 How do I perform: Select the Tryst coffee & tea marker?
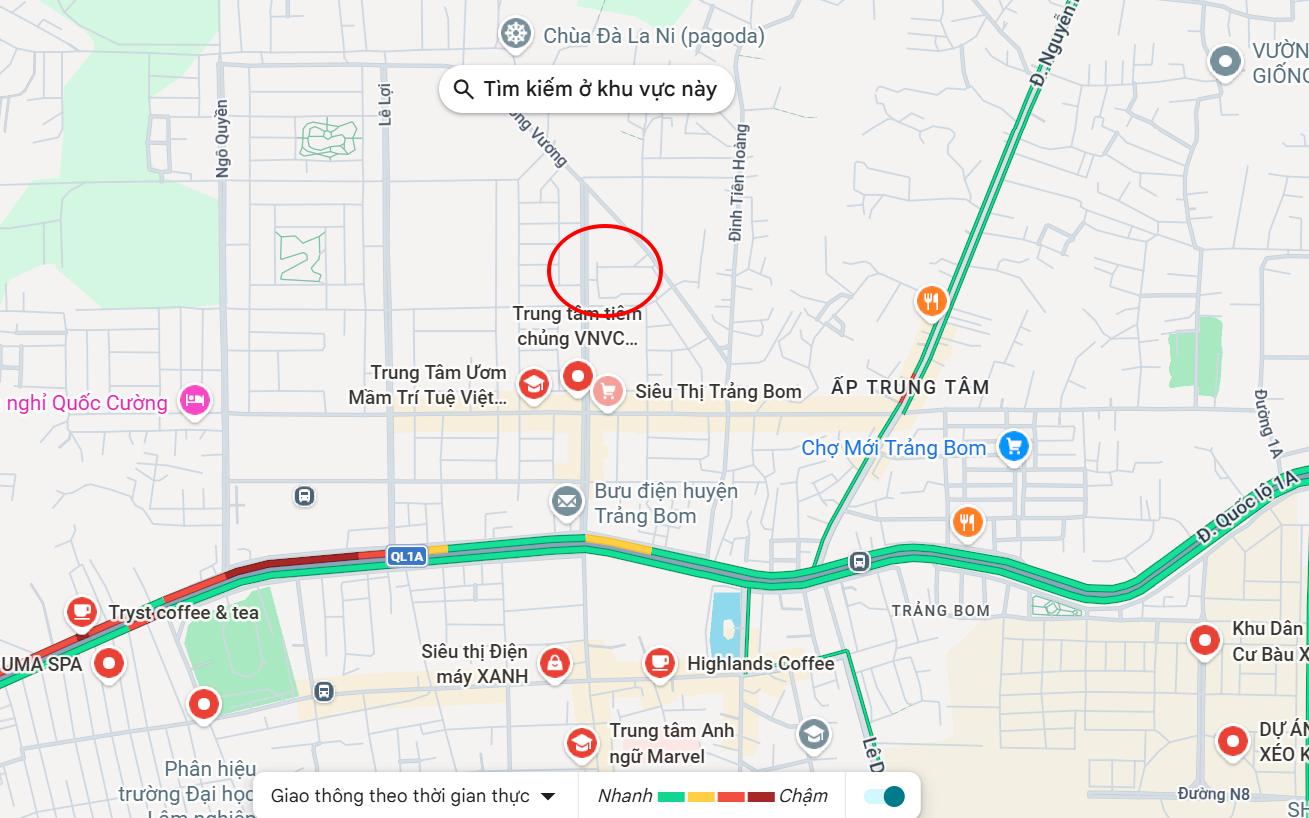82,611
